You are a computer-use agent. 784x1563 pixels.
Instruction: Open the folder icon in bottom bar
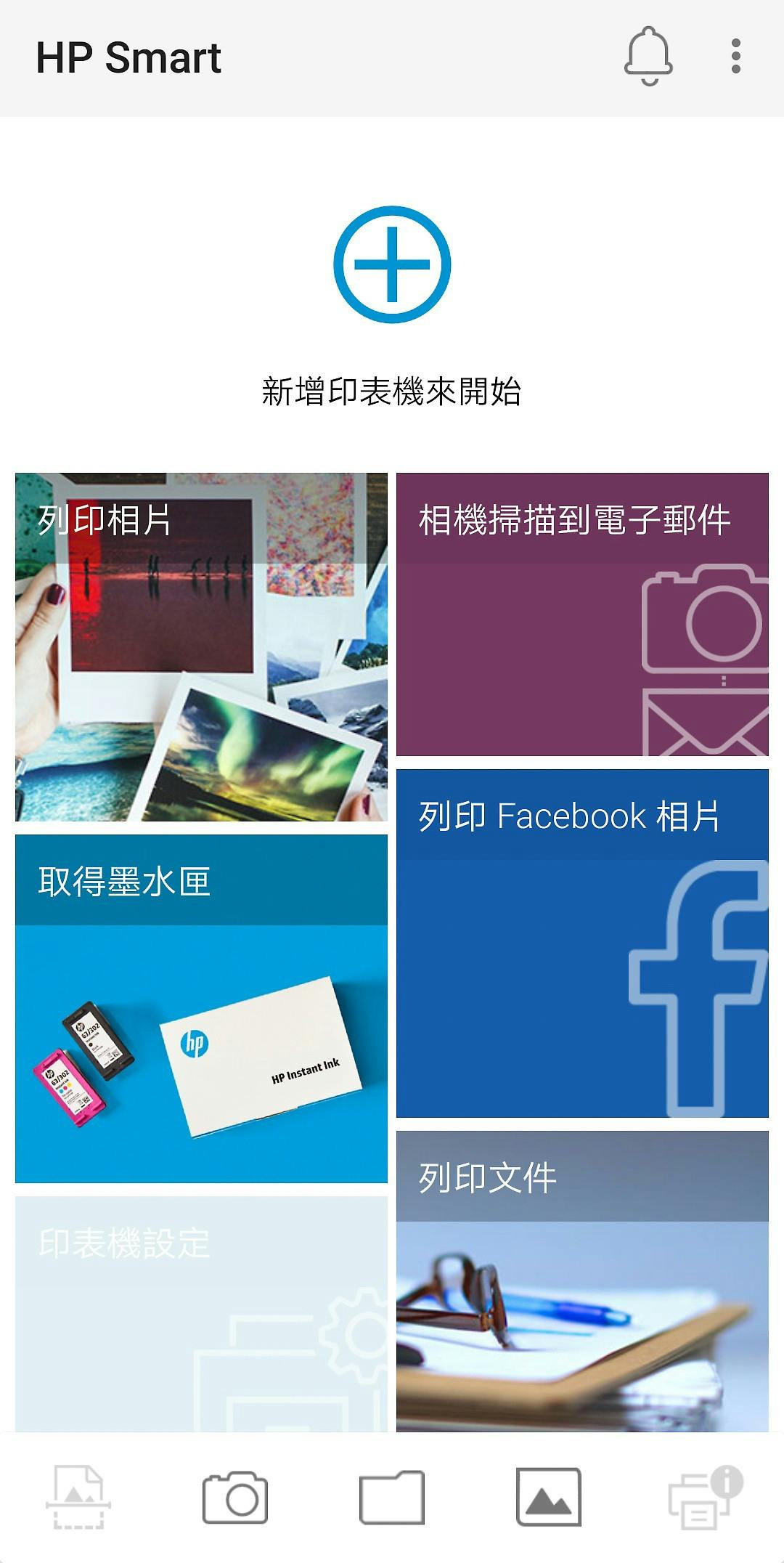[x=392, y=1498]
